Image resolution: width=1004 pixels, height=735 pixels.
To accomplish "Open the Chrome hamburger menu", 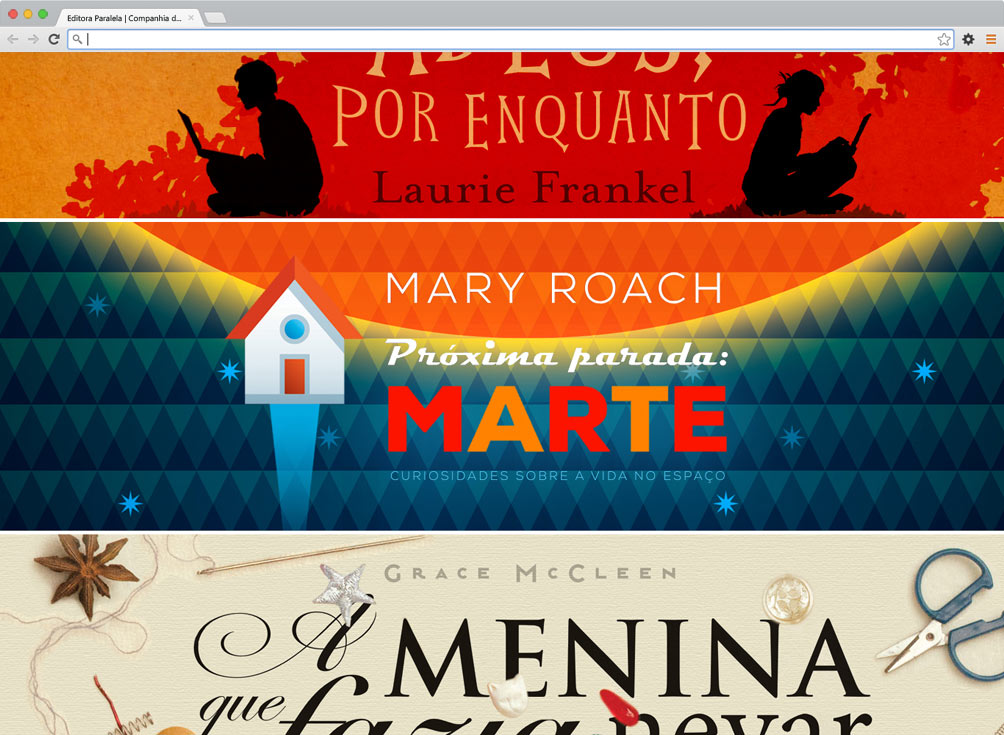I will point(991,39).
